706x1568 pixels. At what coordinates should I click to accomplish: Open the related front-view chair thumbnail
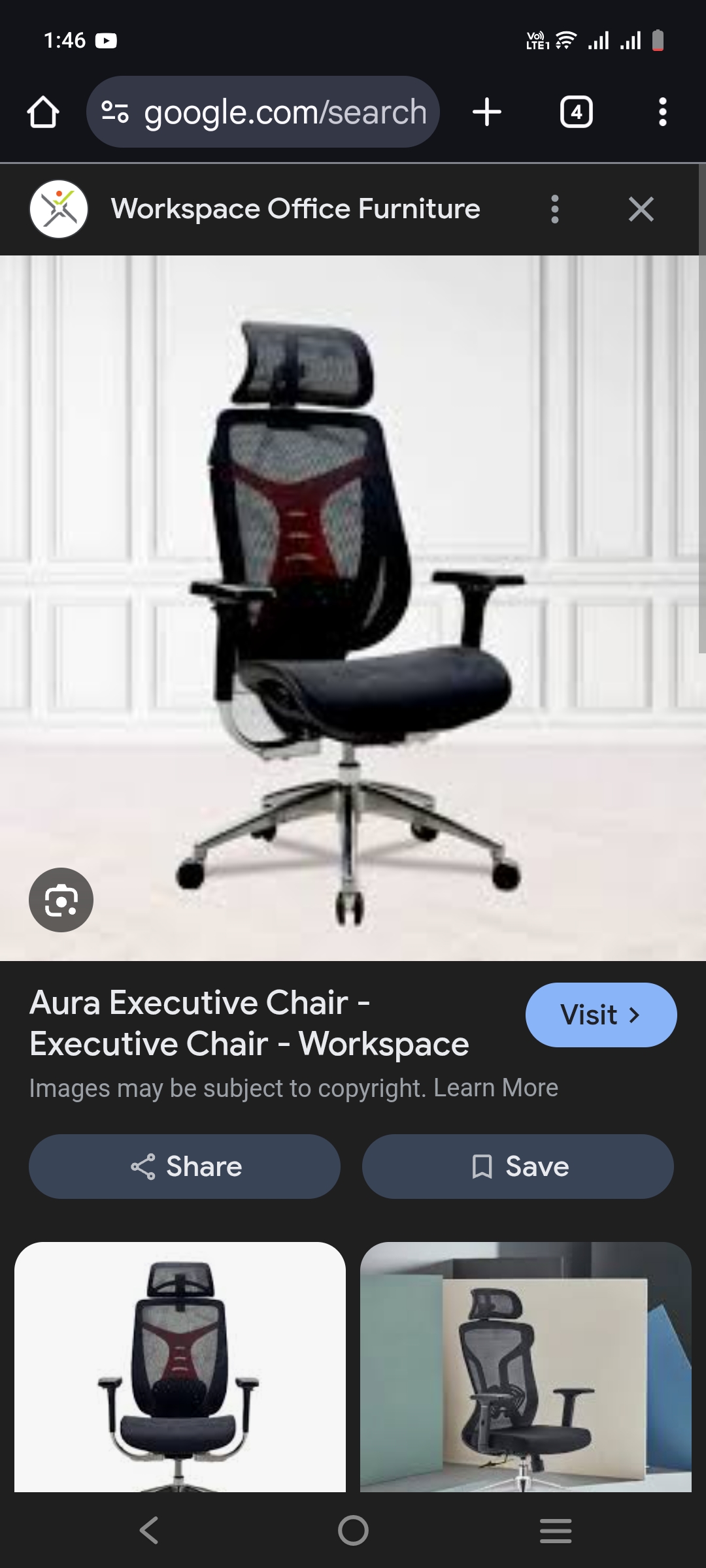tap(180, 1367)
